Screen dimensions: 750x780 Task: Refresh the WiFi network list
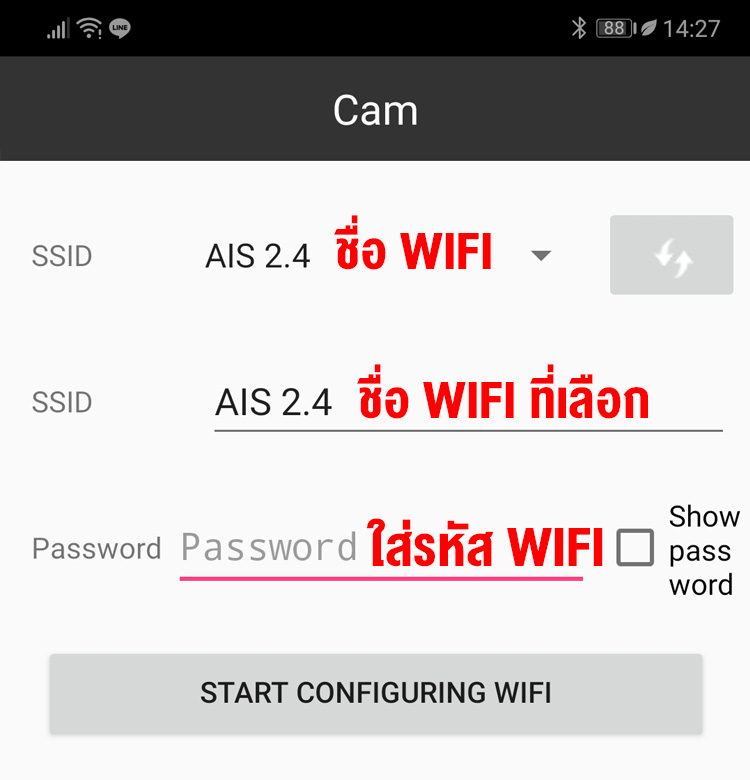click(x=671, y=256)
